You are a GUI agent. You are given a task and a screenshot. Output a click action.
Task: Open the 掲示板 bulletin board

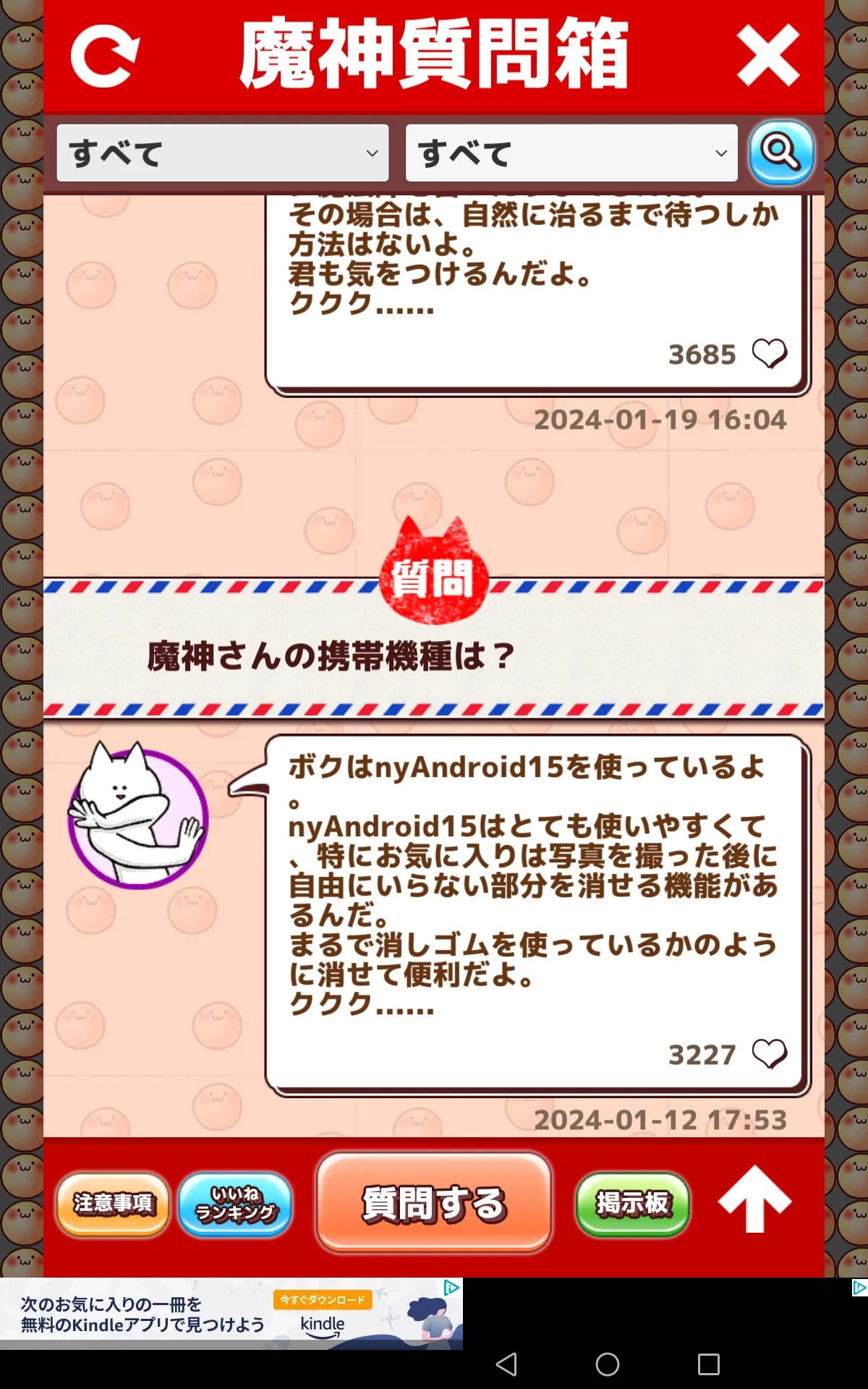(633, 1204)
